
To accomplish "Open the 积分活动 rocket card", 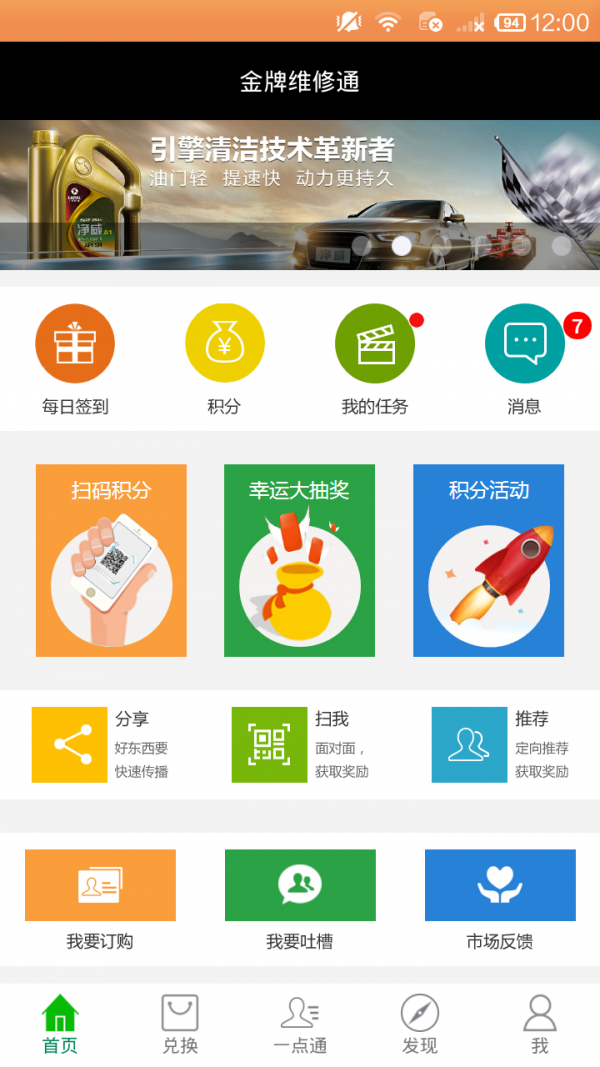I will (x=488, y=560).
